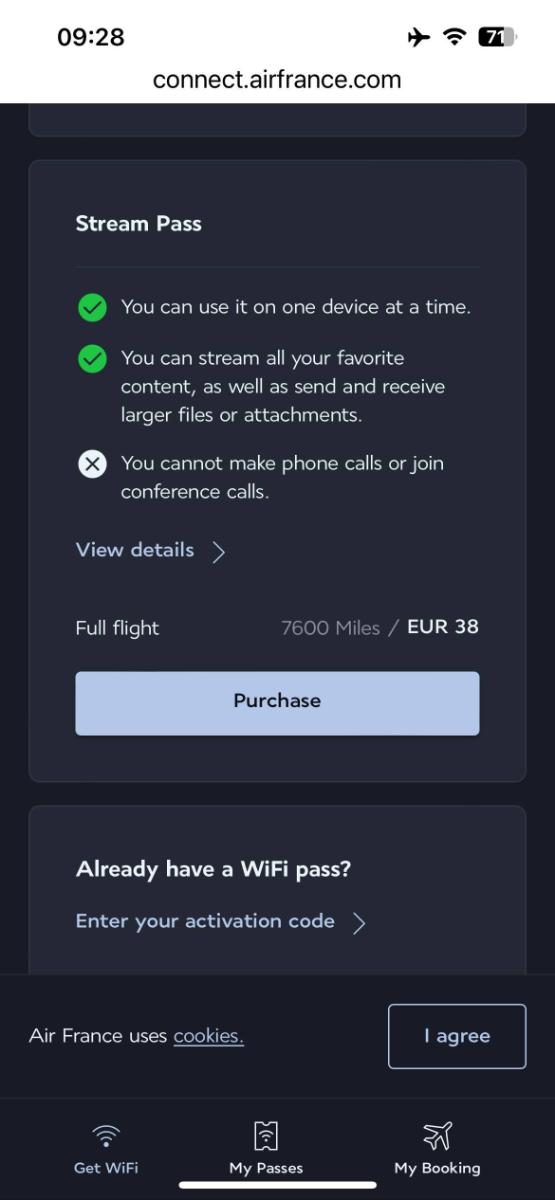The width and height of the screenshot is (555, 1200).
Task: Accept cookies with I agree
Action: tap(457, 1036)
